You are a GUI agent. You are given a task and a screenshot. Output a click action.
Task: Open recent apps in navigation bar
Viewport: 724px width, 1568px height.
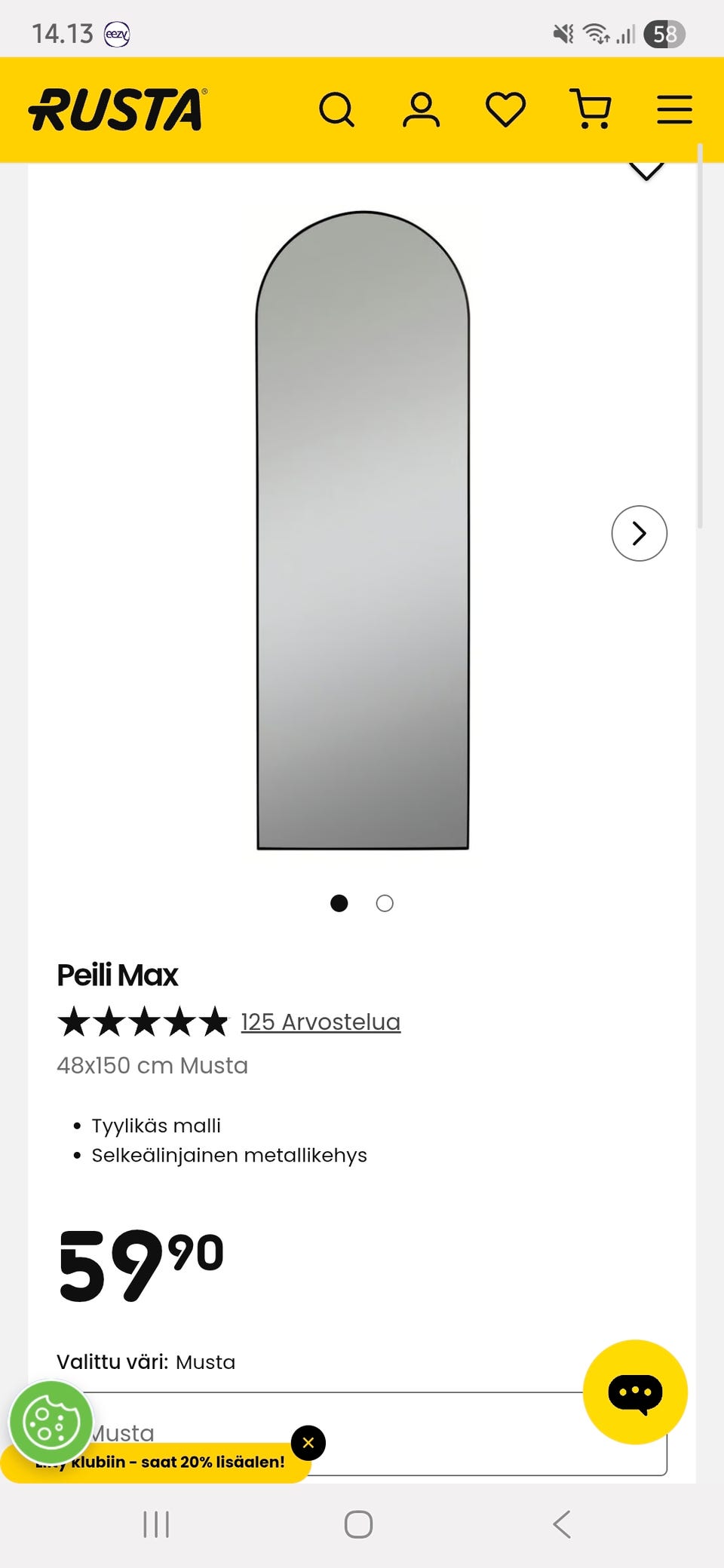156,1524
